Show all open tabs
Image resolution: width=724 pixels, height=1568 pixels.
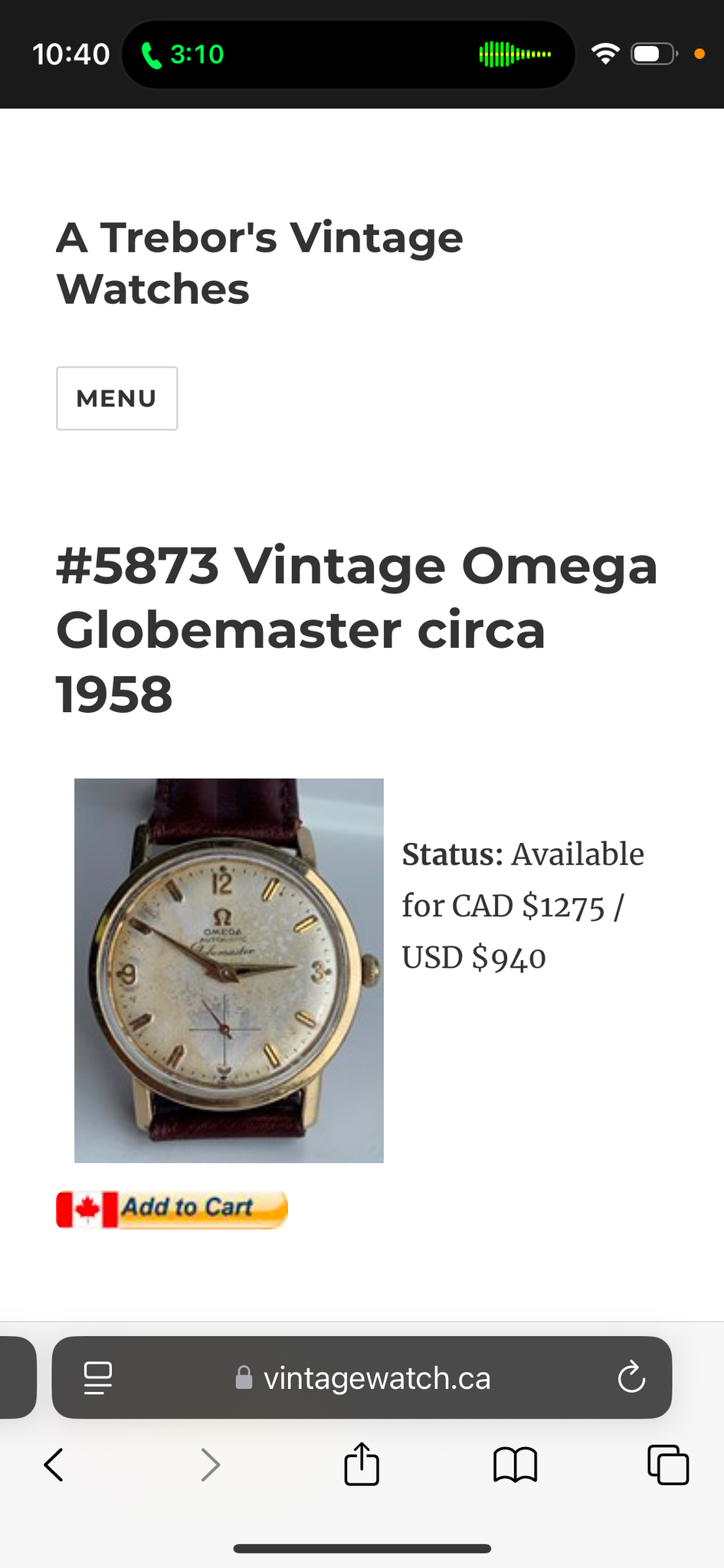pos(668,1465)
